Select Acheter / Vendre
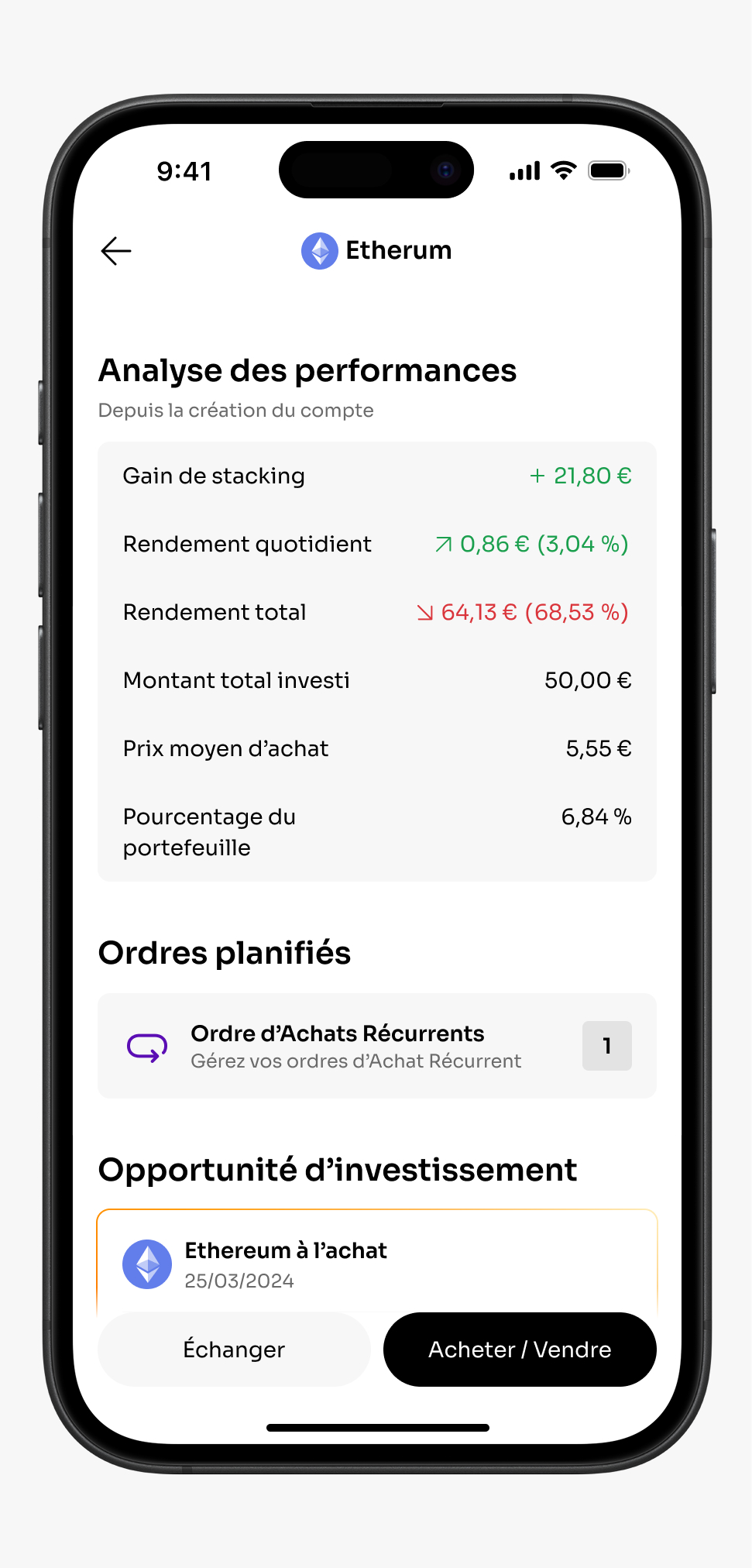The width and height of the screenshot is (752, 1568). (x=520, y=1350)
